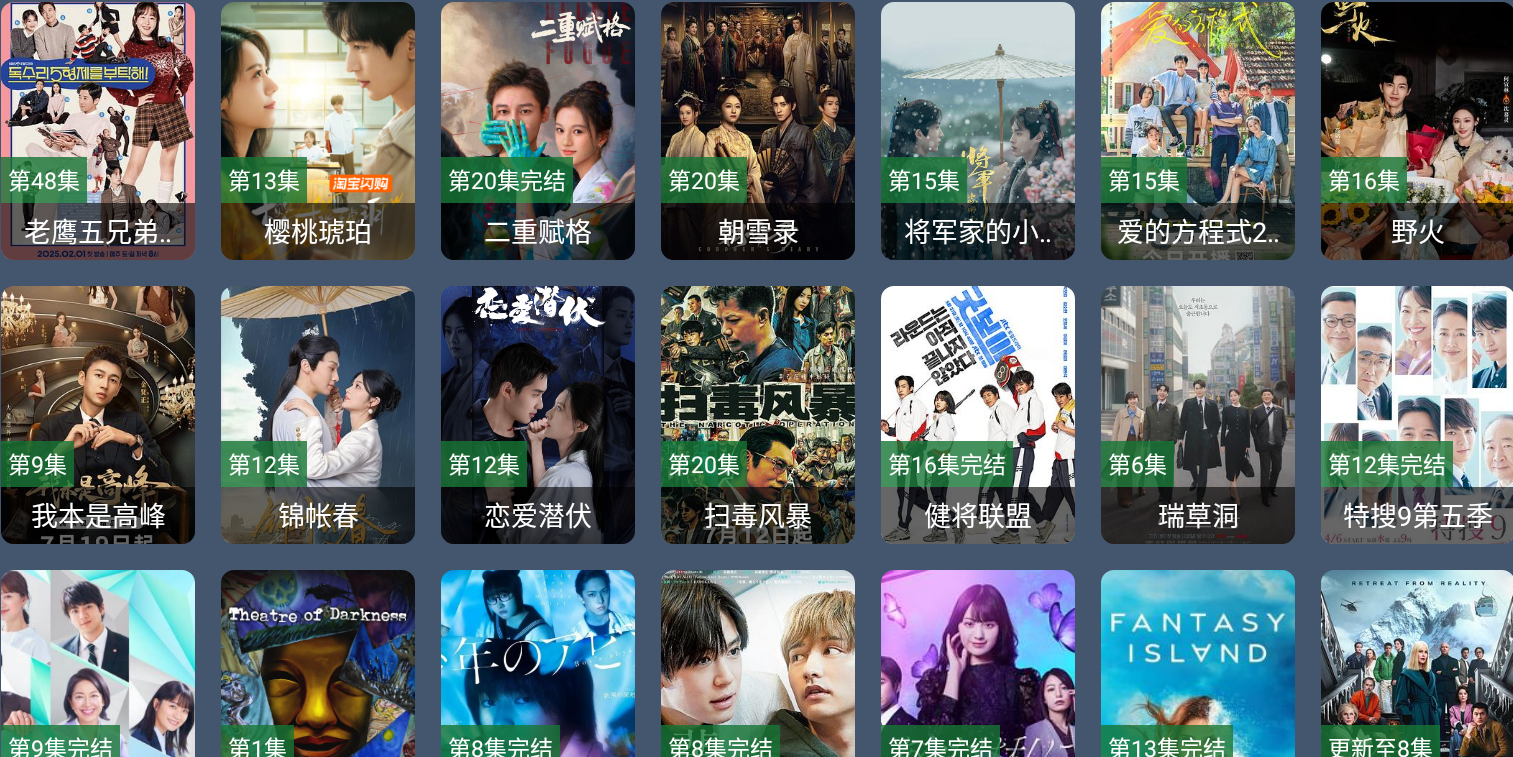Viewport: 1513px width, 757px height.
Task: Open 朝雪录 drama card
Action: tap(758, 130)
